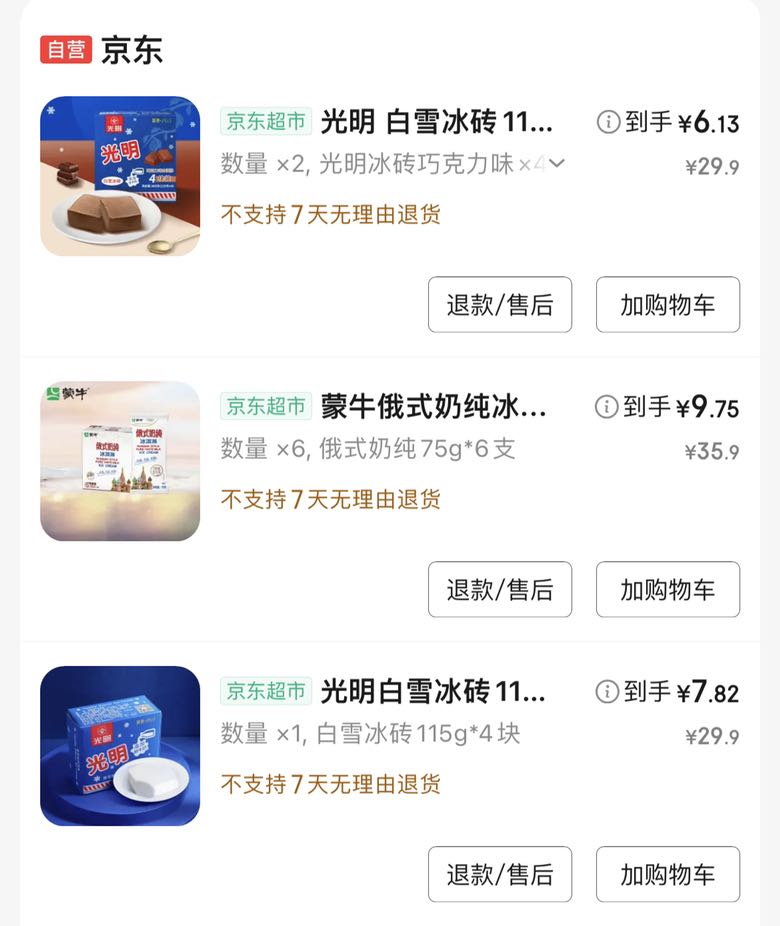Request 退款/售后 for 蒙牛俄式奶纯
The height and width of the screenshot is (926, 780).
coord(500,589)
